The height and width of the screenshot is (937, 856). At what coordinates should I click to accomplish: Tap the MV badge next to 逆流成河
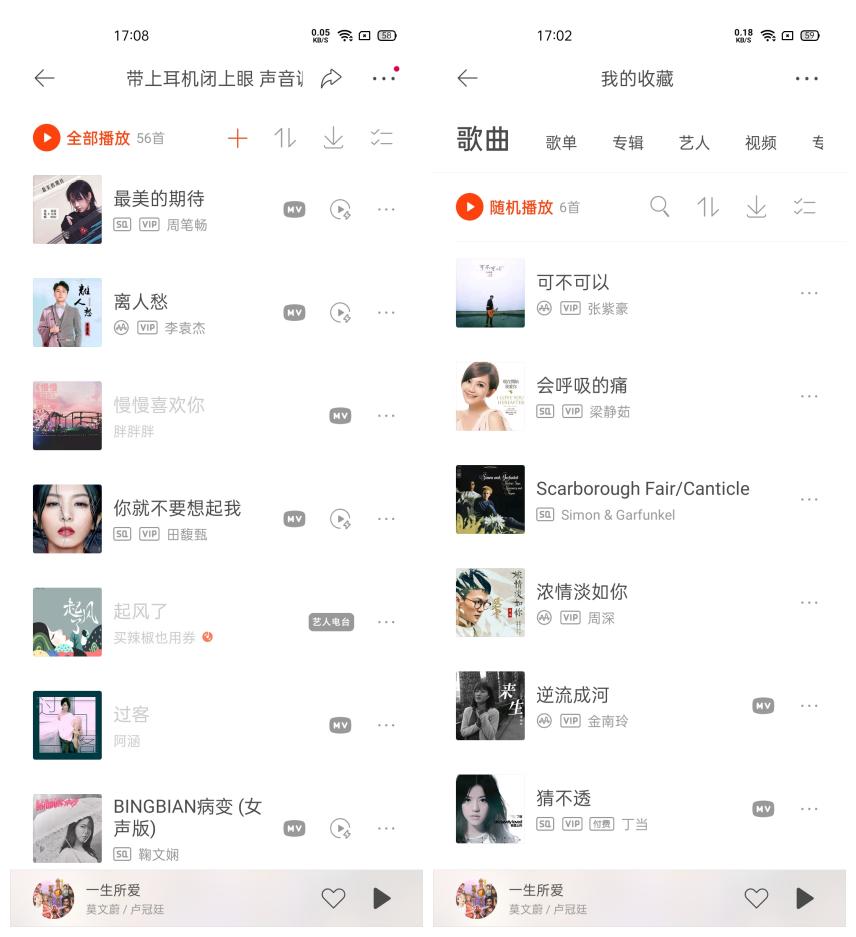(764, 705)
